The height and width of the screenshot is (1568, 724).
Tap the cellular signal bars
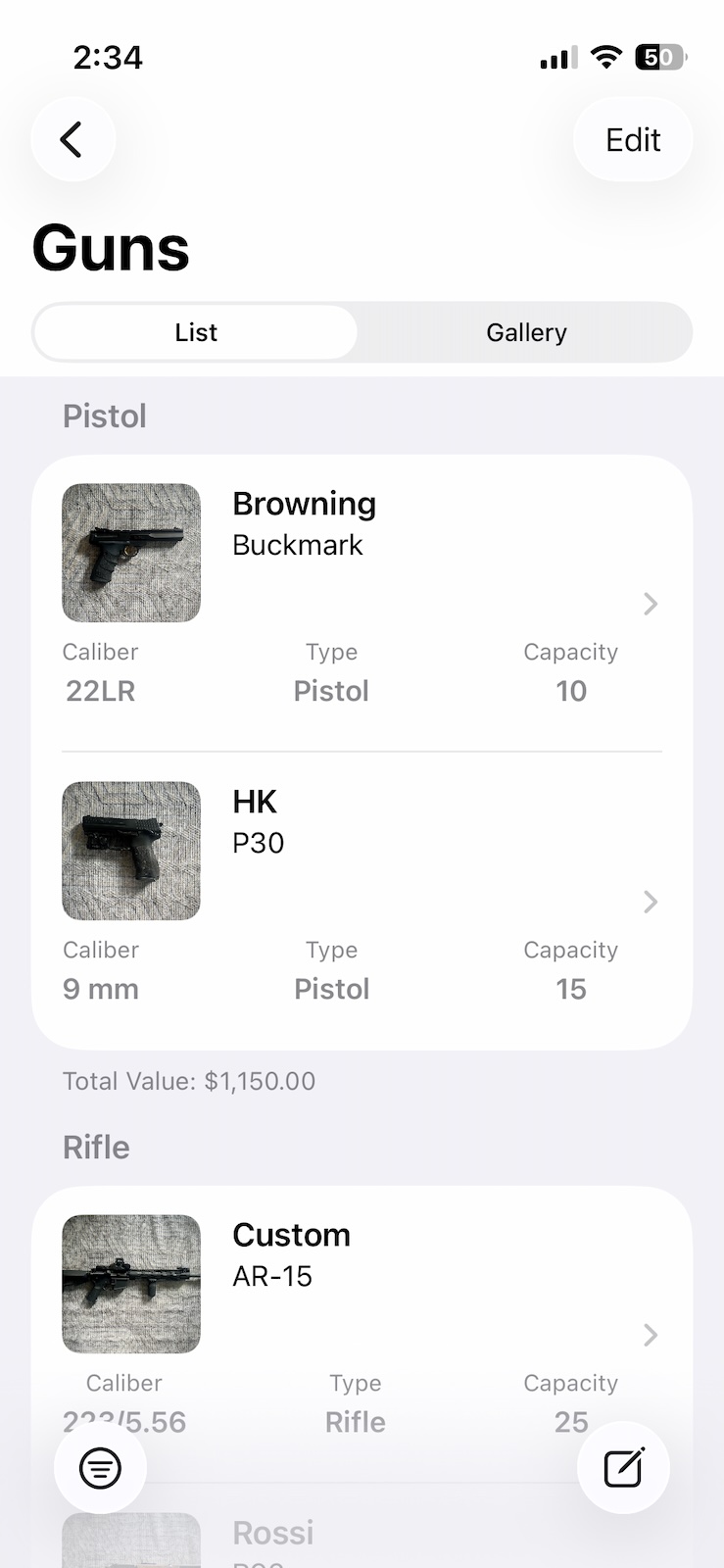click(x=555, y=57)
